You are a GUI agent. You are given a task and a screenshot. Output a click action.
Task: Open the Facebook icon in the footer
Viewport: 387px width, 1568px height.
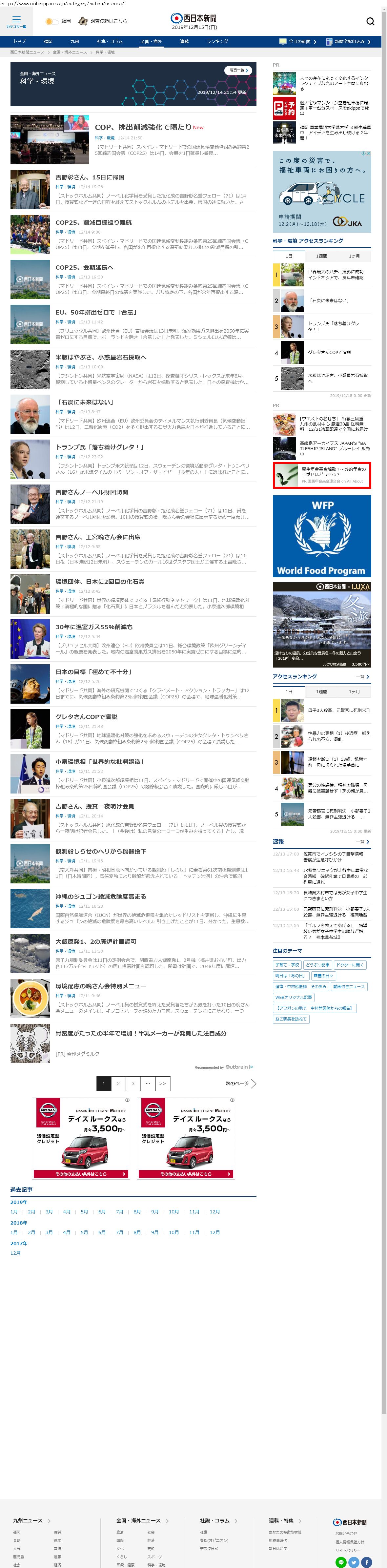[366, 1562]
